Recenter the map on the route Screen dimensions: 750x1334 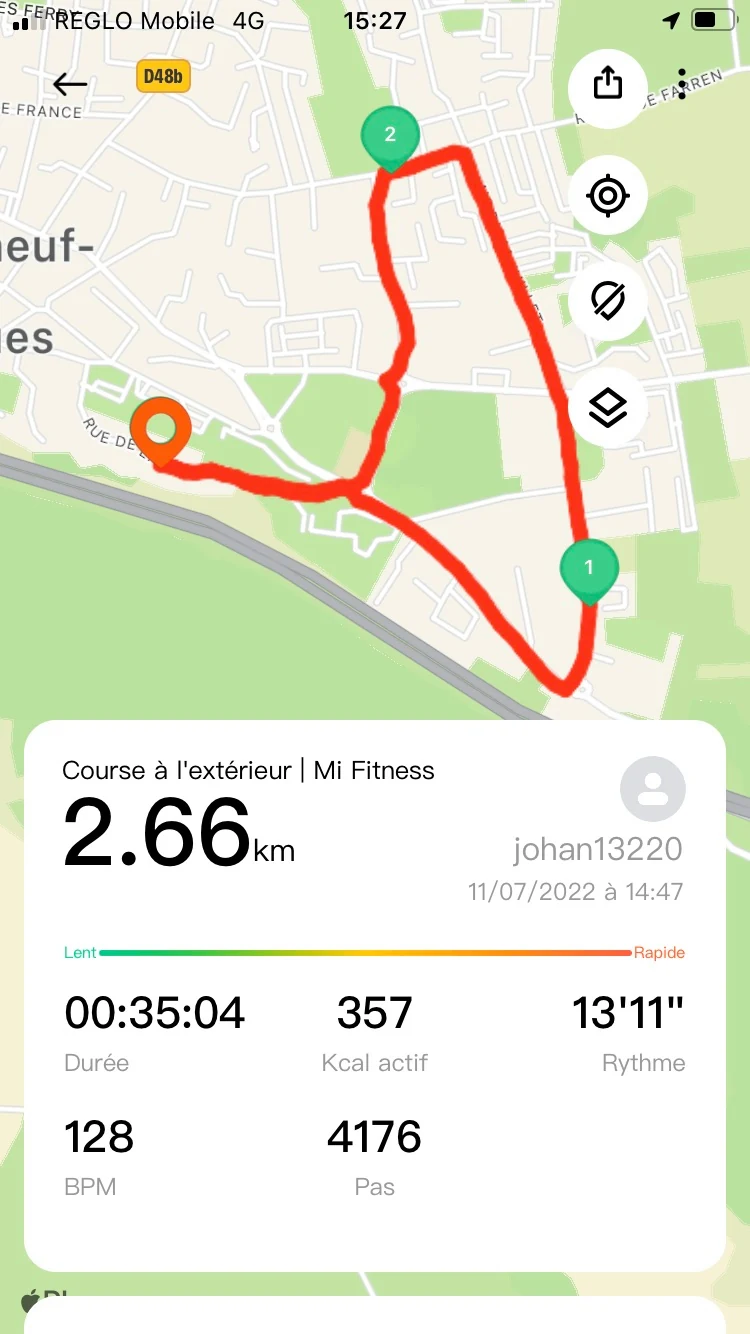tap(608, 195)
